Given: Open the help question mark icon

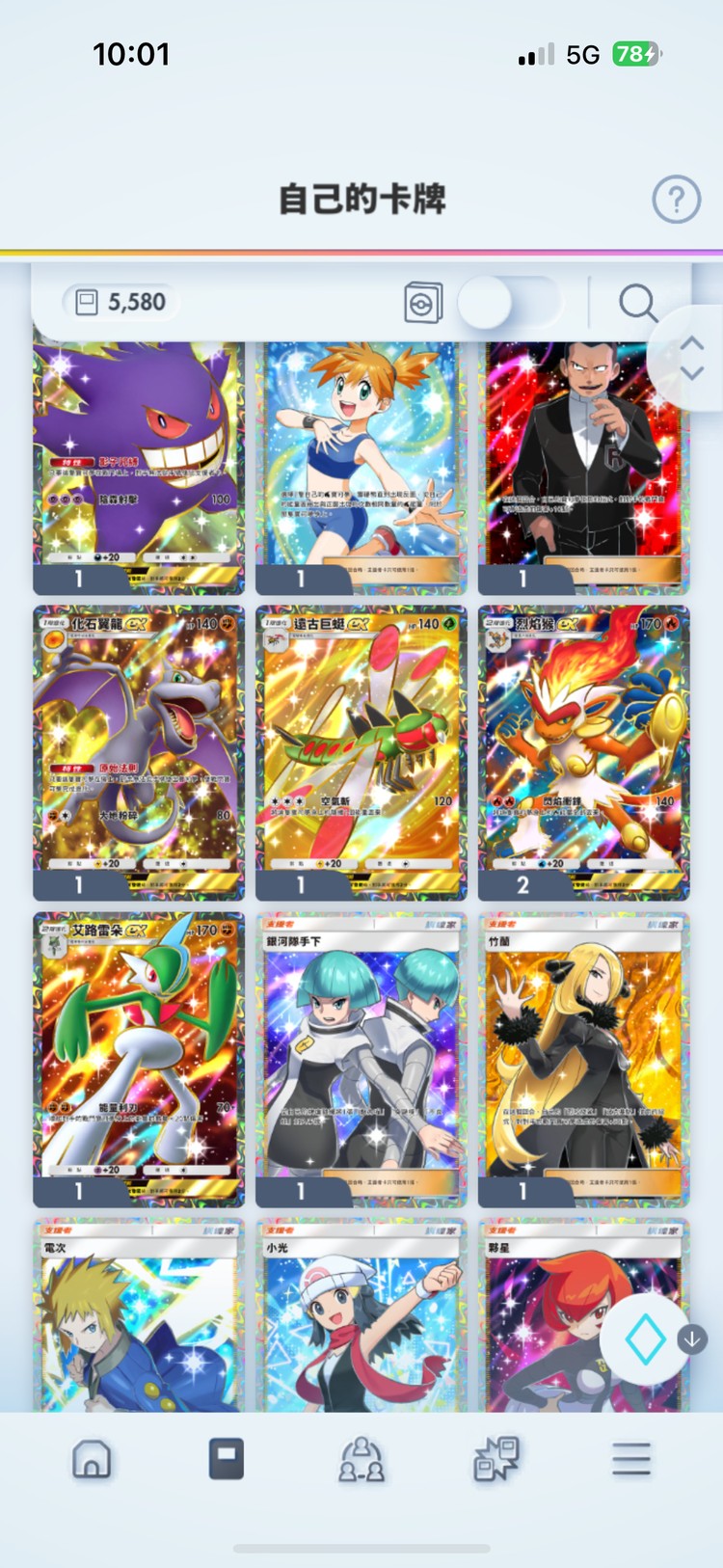Looking at the screenshot, I should point(676,200).
